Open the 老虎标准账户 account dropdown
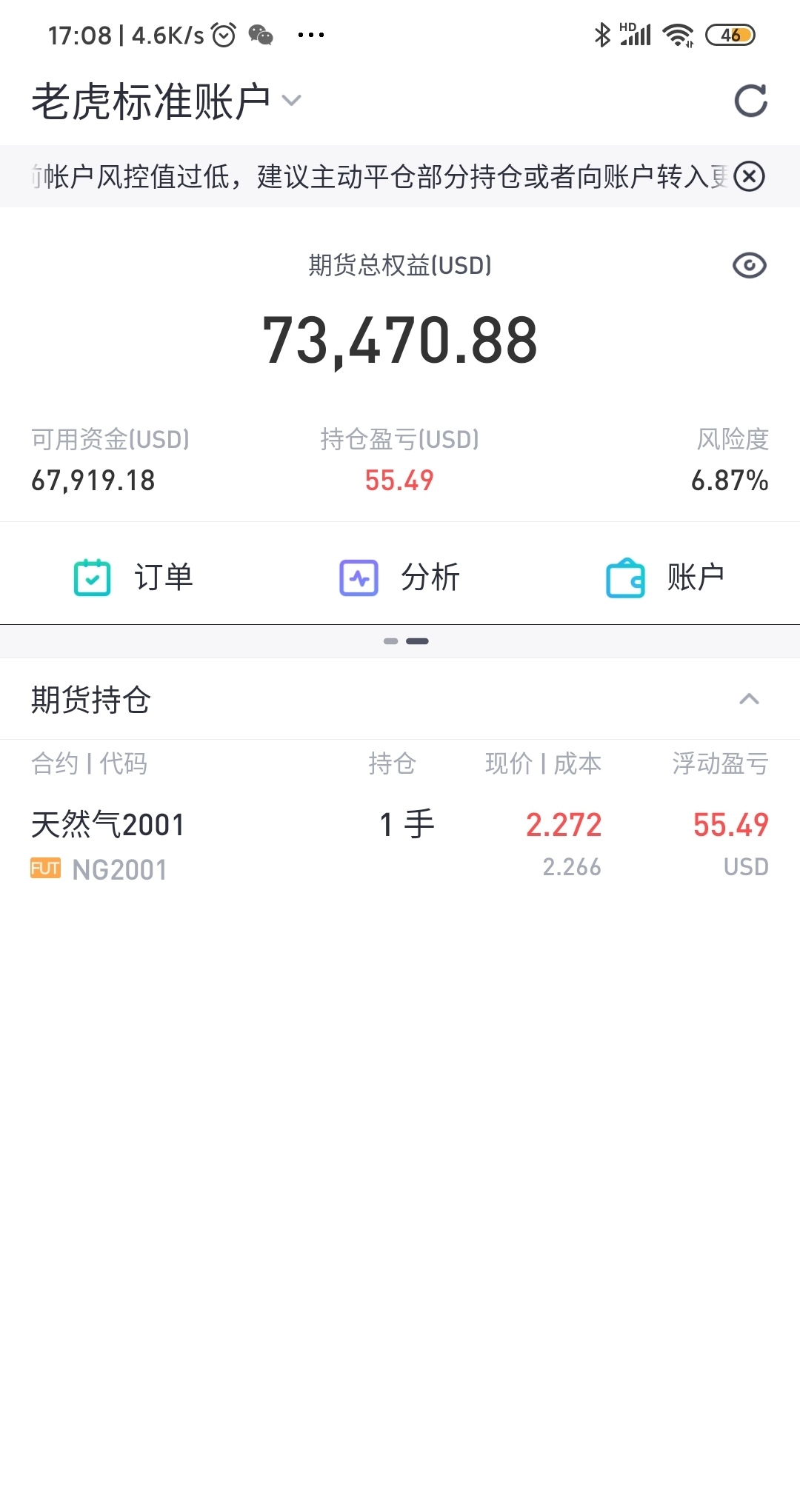 (167, 101)
